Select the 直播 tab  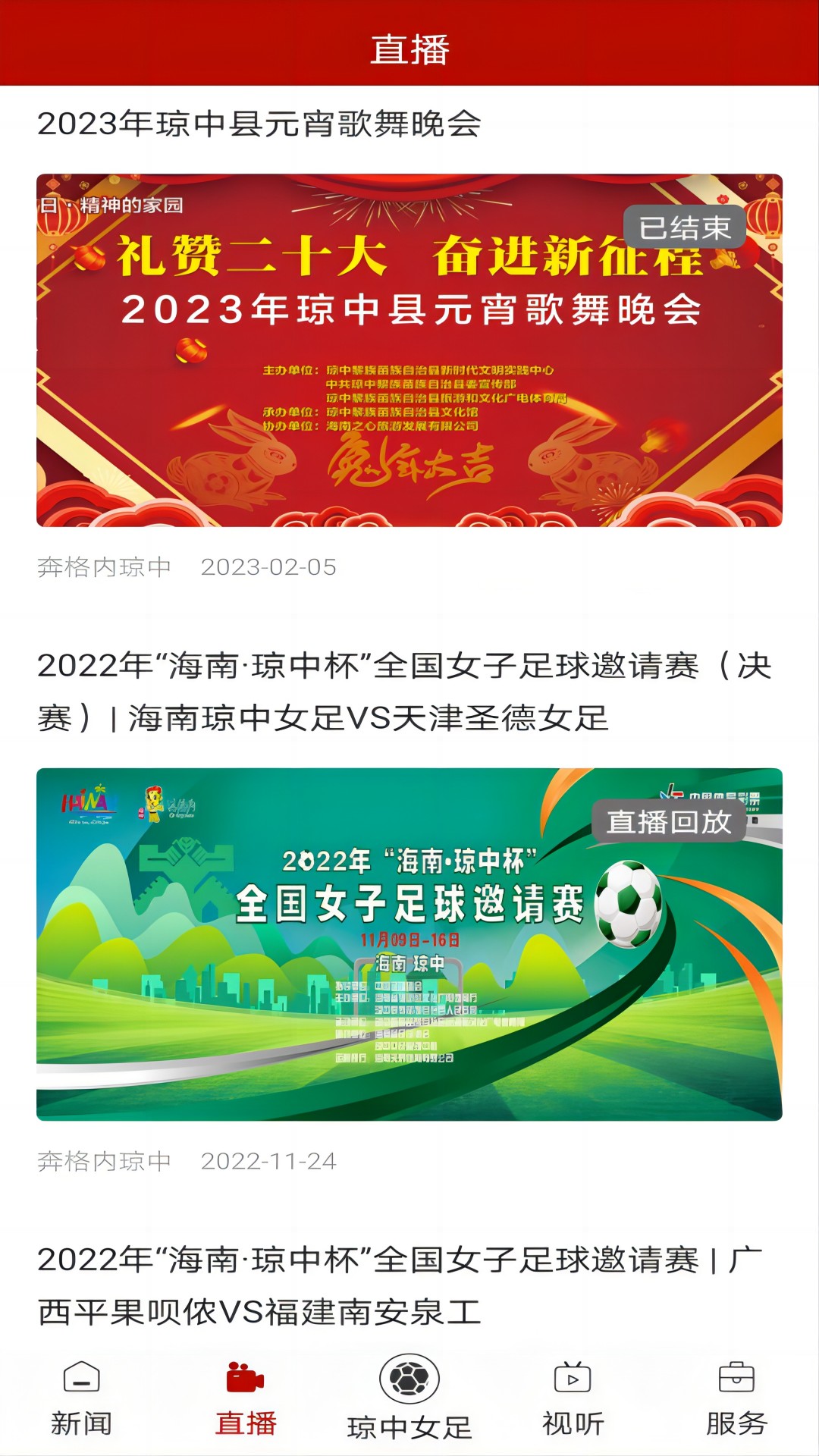[x=246, y=1399]
